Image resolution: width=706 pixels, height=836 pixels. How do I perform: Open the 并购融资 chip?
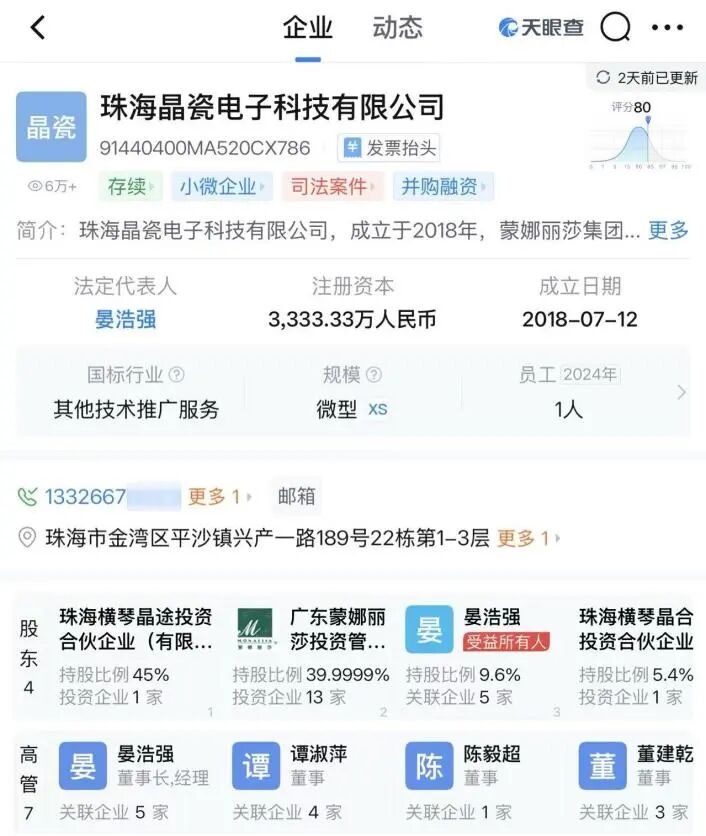point(444,187)
